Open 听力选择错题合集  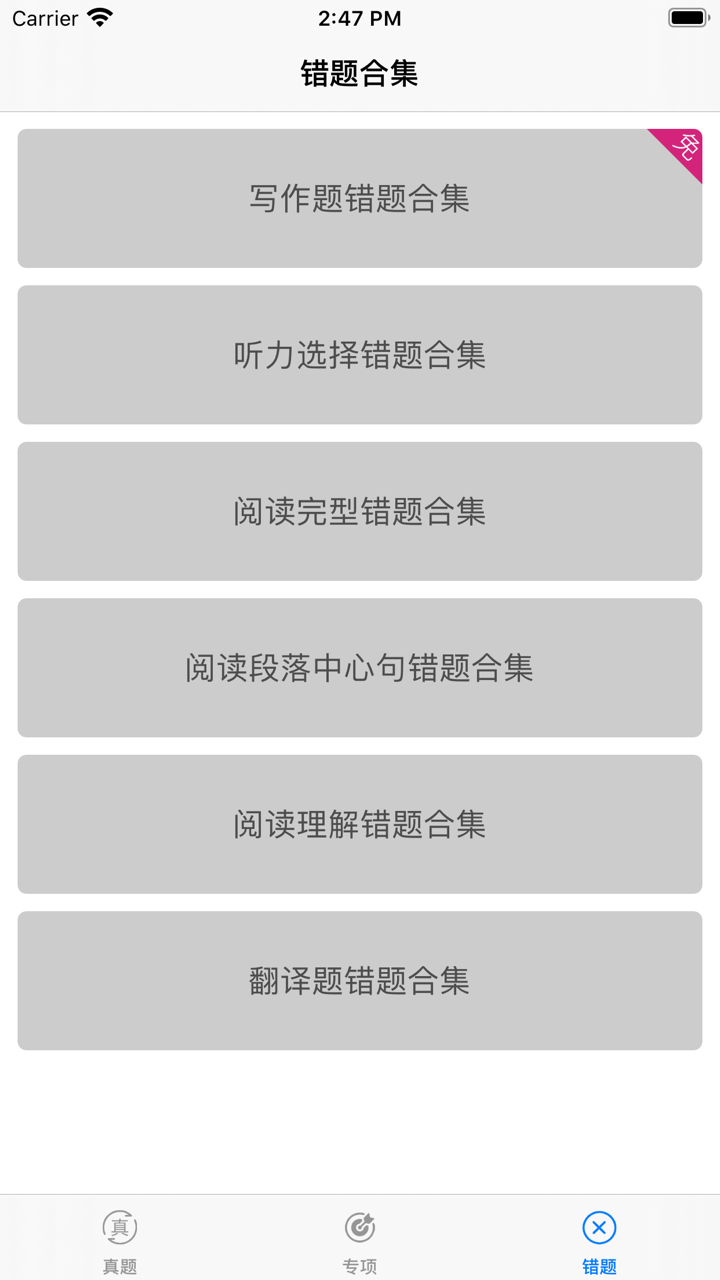pyautogui.click(x=359, y=354)
